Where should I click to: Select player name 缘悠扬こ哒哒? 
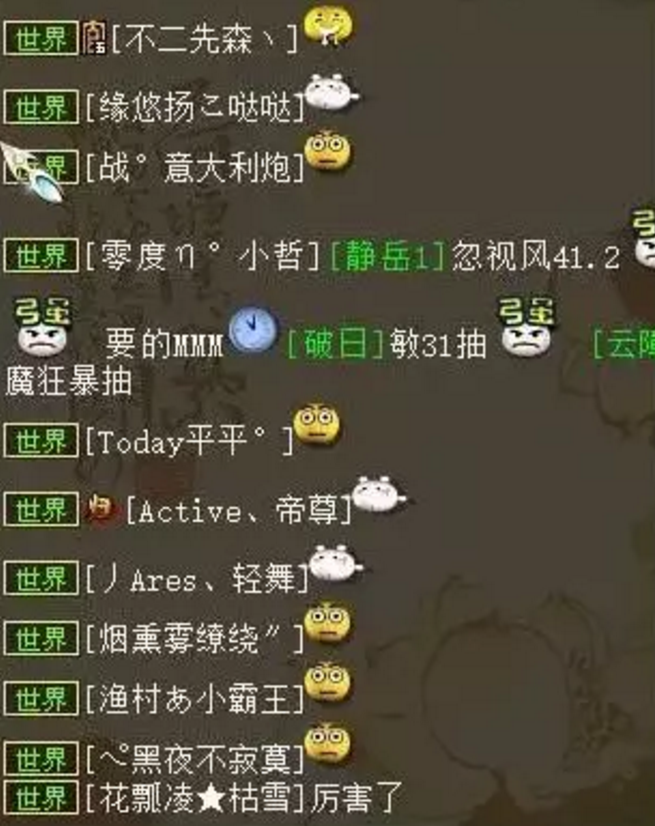pyautogui.click(x=195, y=107)
